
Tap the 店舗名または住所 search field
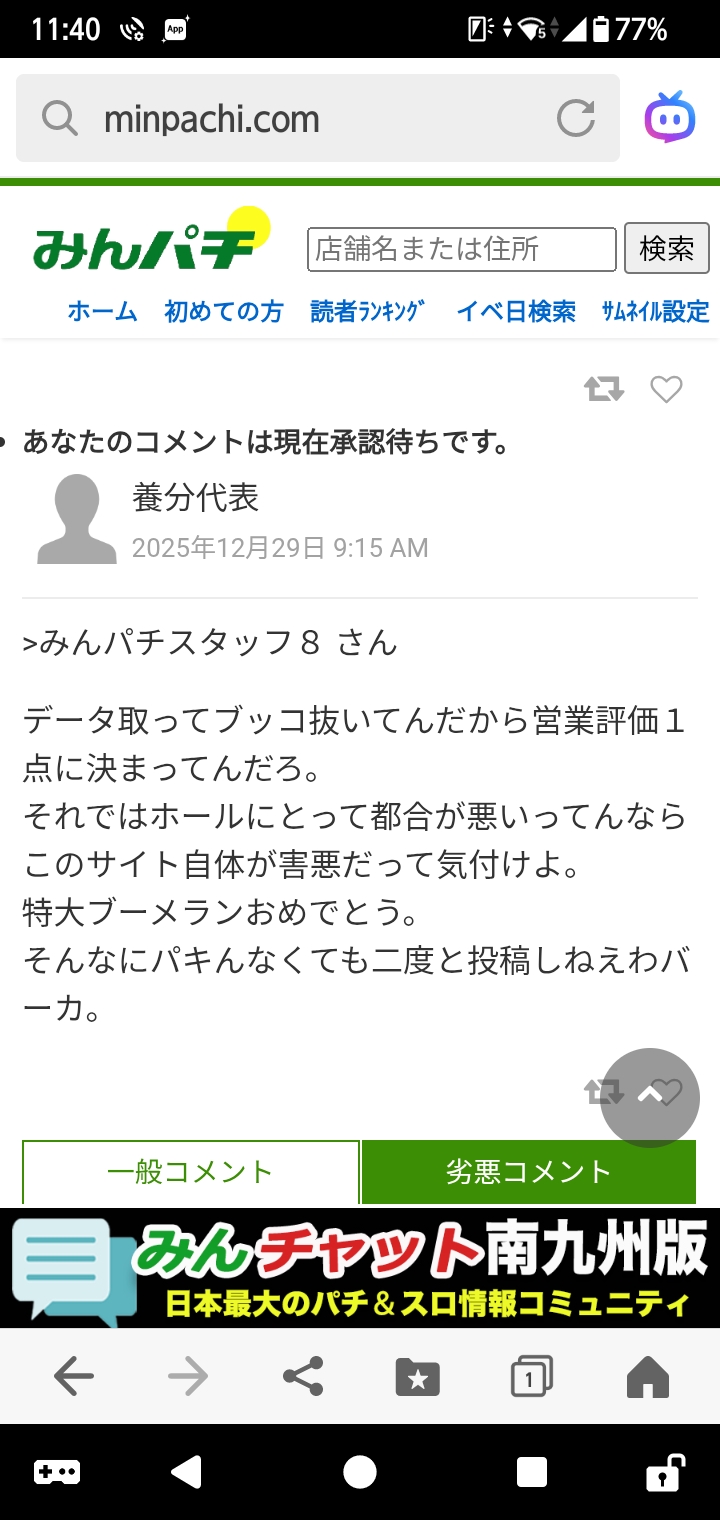click(x=461, y=249)
